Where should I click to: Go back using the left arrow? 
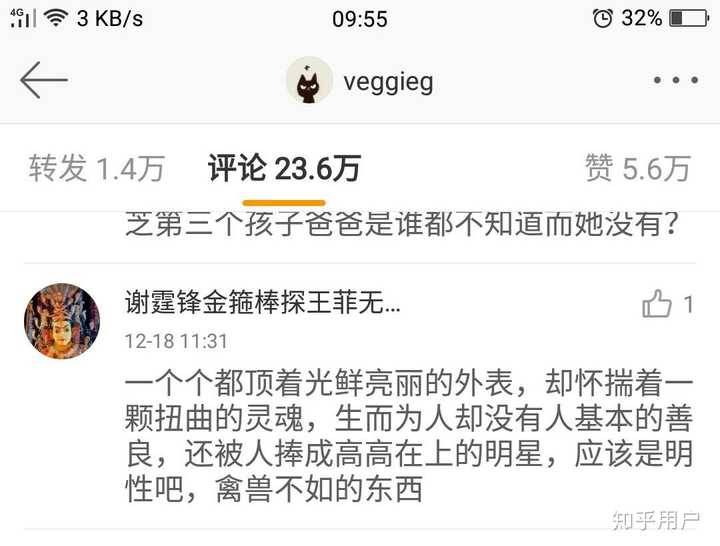pos(43,80)
